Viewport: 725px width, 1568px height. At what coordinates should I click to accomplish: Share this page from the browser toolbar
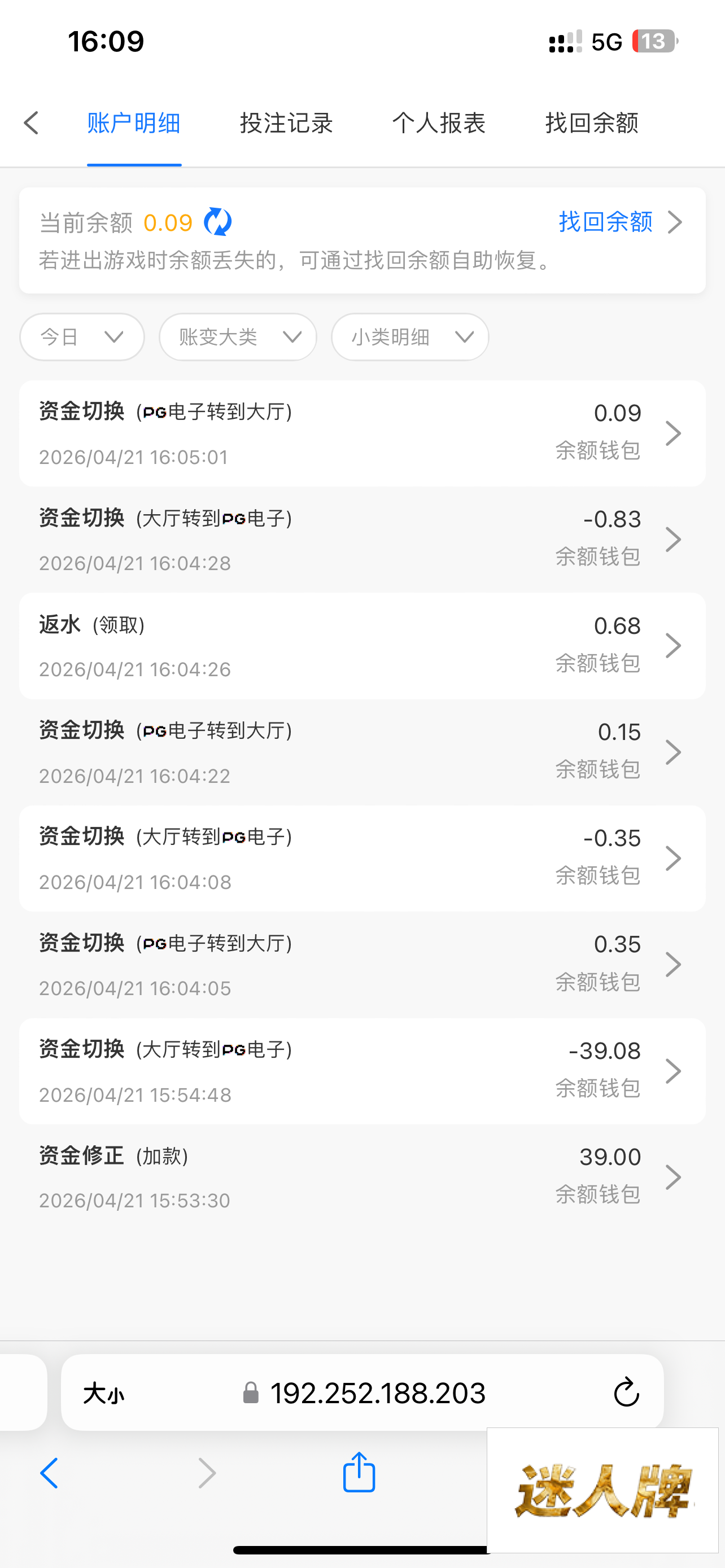(x=359, y=1473)
